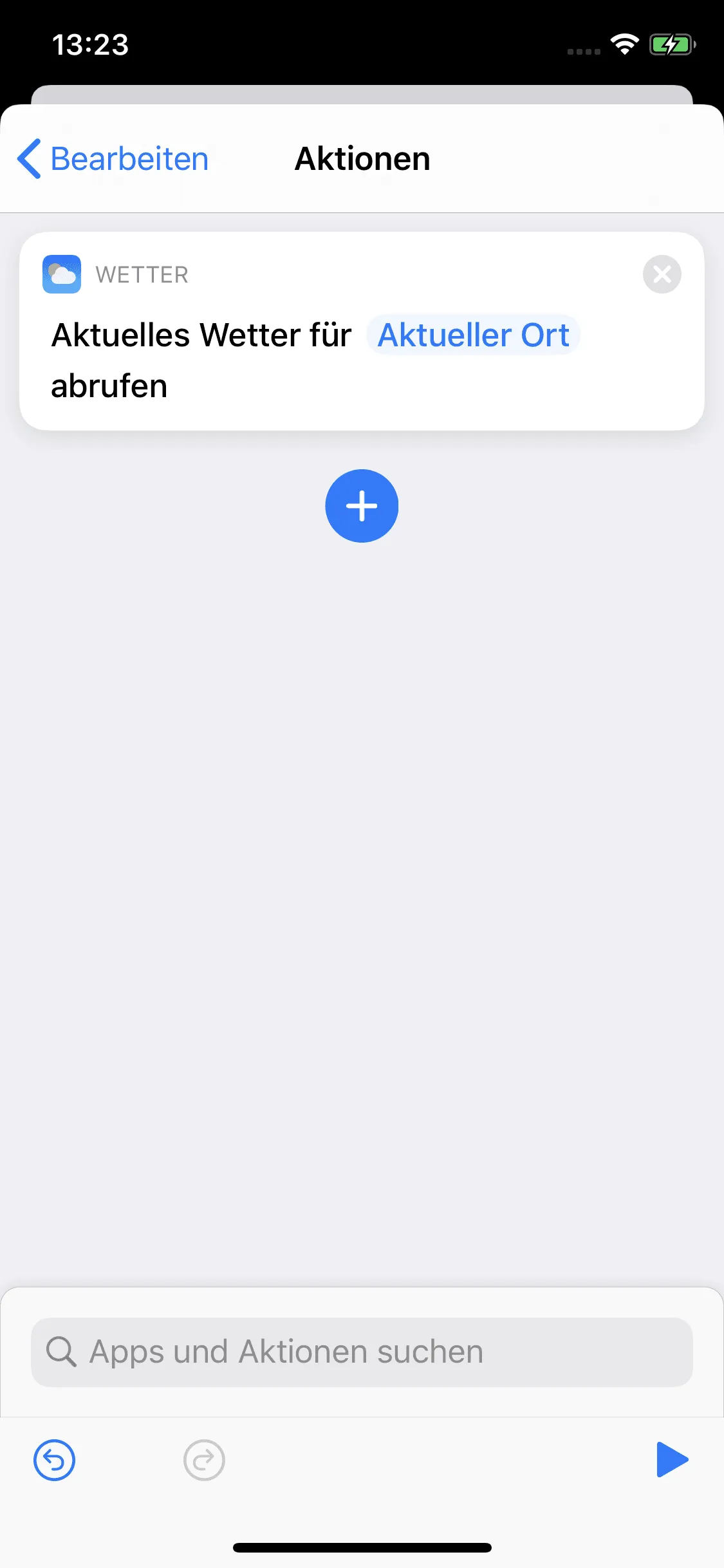Run the shortcut with play button
This screenshot has height=1568, width=724.
point(672,1460)
